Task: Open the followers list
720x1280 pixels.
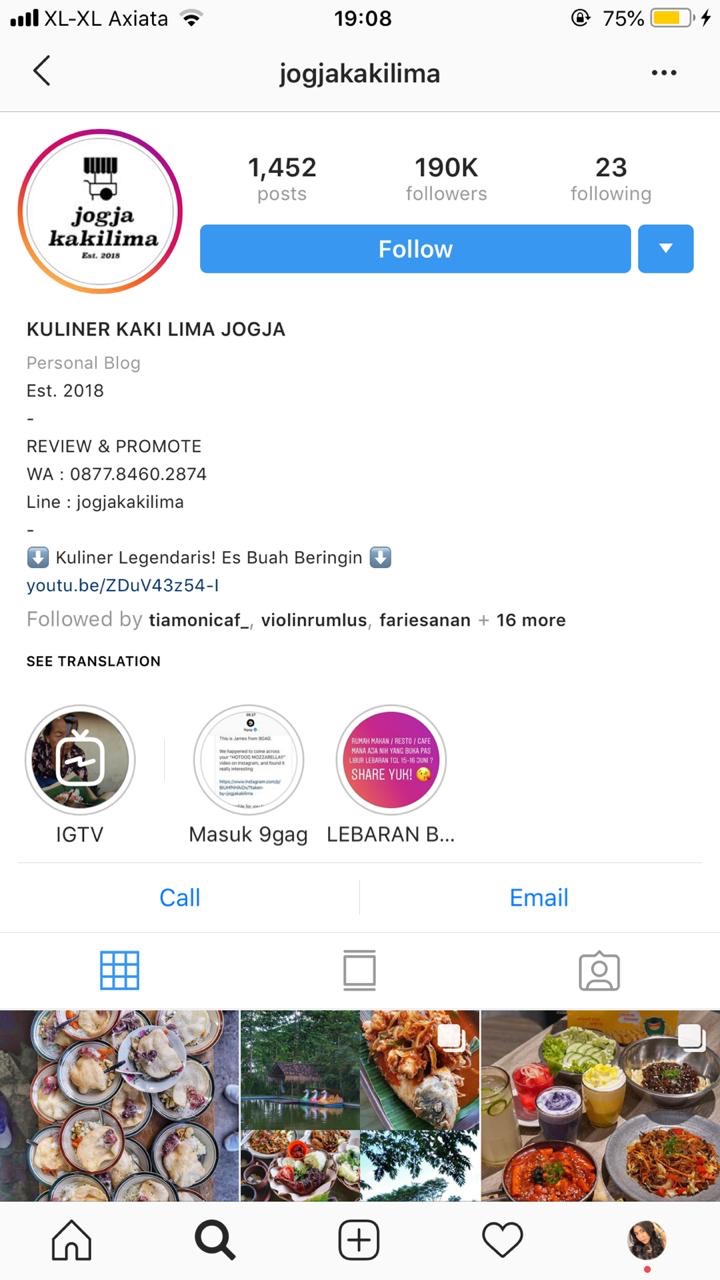Action: (x=446, y=179)
